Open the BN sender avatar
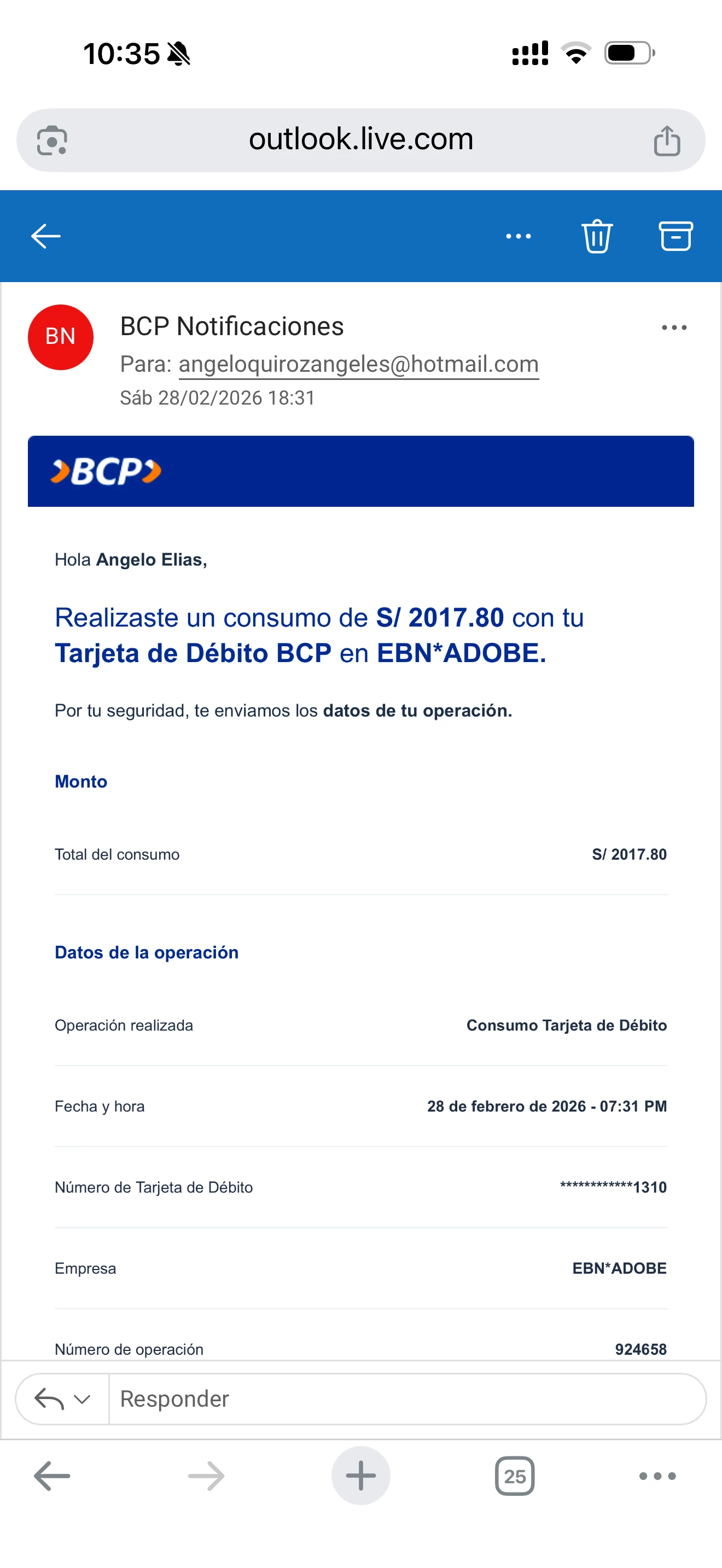722x1568 pixels. (x=60, y=337)
